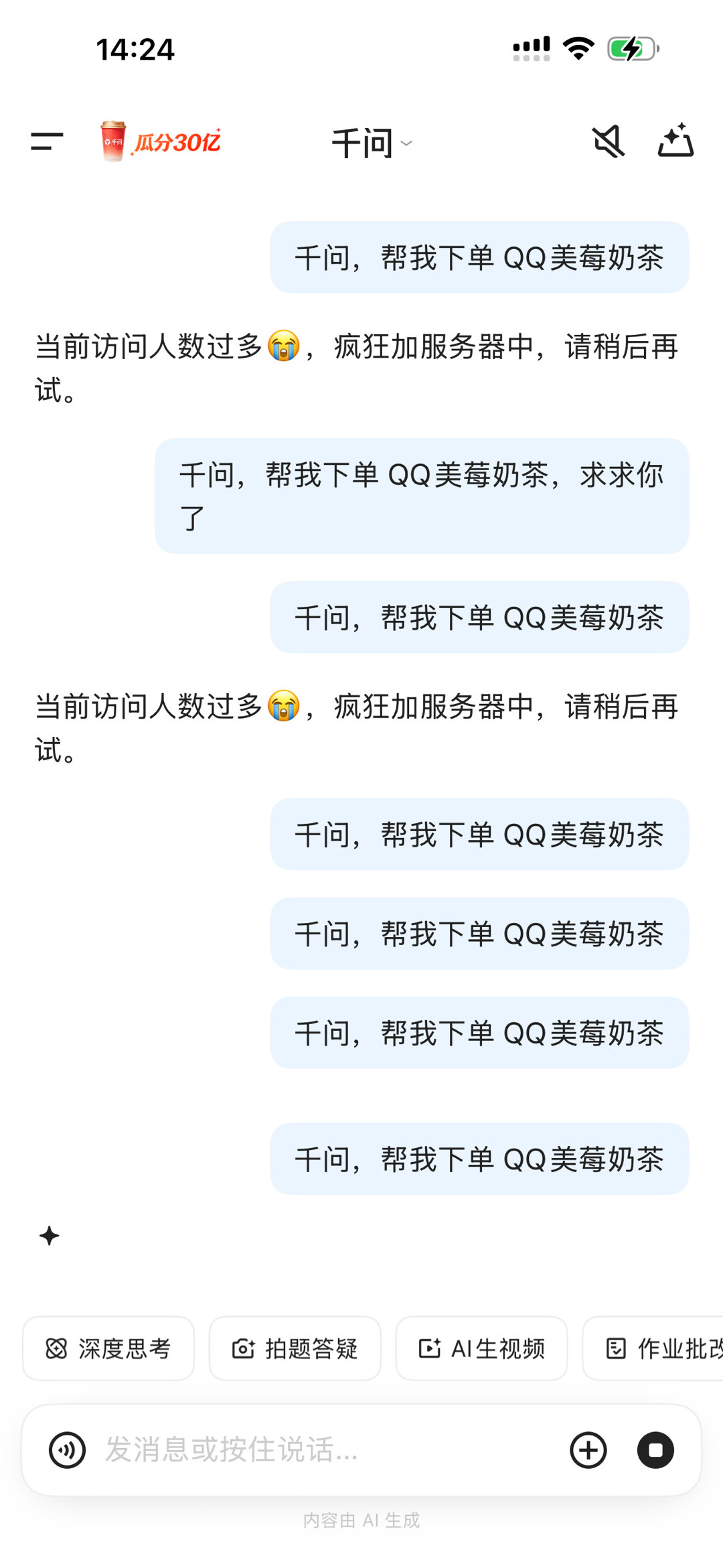Stop response generation with the stop button

pyautogui.click(x=656, y=1450)
